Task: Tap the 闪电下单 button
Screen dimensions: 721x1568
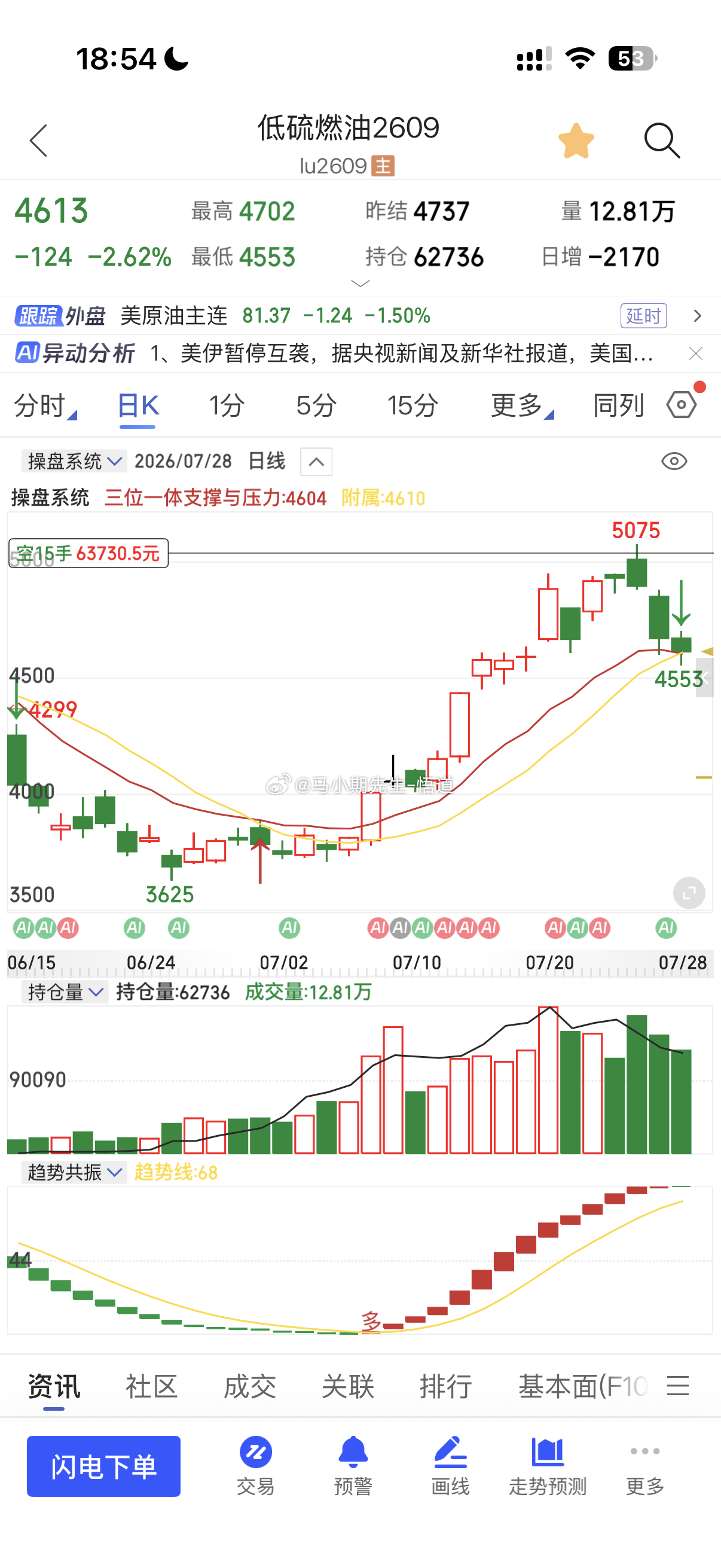Action: (103, 1466)
